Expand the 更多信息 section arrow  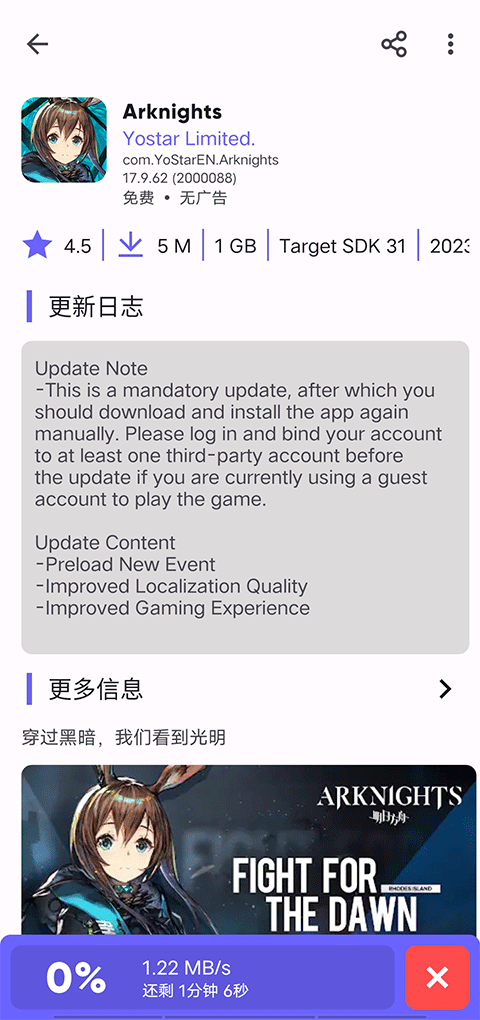coord(445,689)
